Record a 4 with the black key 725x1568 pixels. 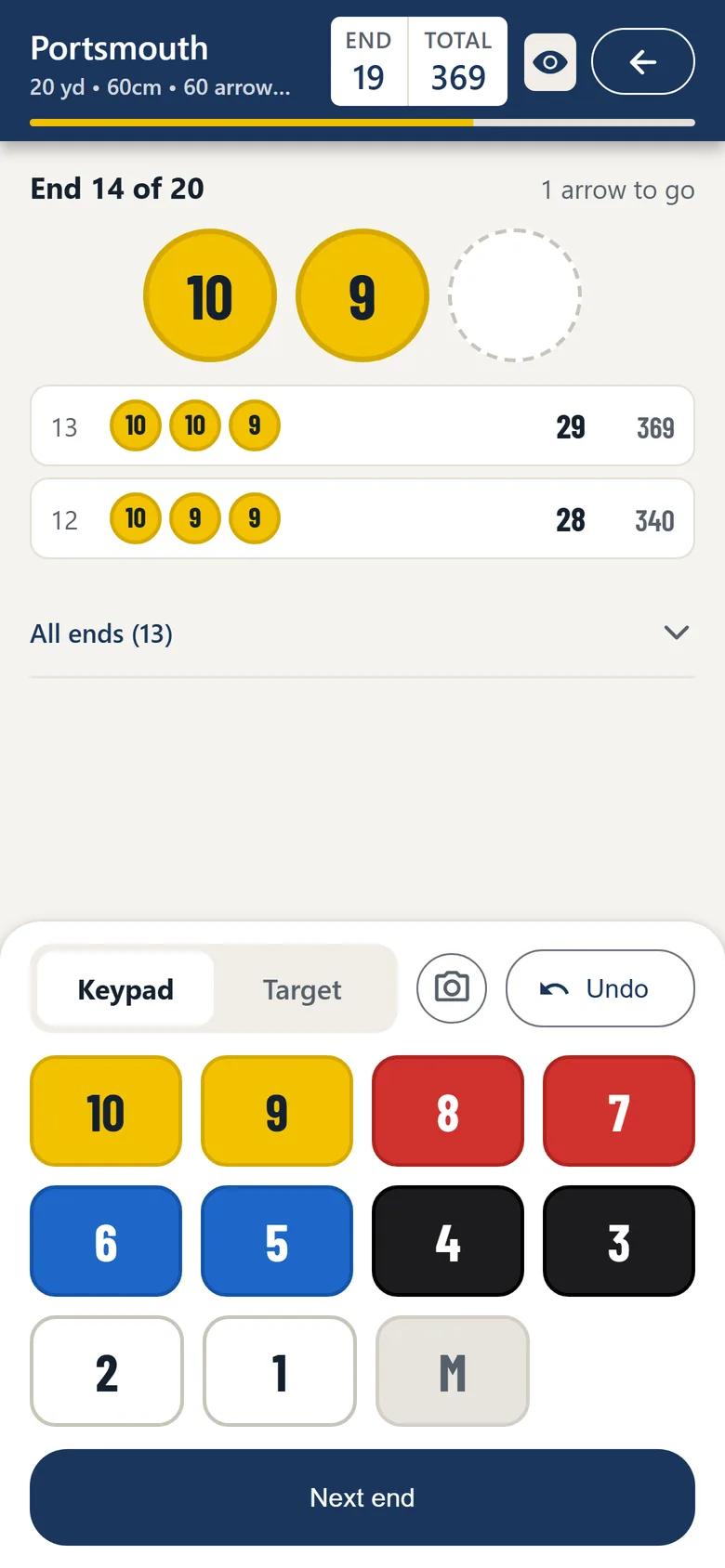(x=448, y=1242)
